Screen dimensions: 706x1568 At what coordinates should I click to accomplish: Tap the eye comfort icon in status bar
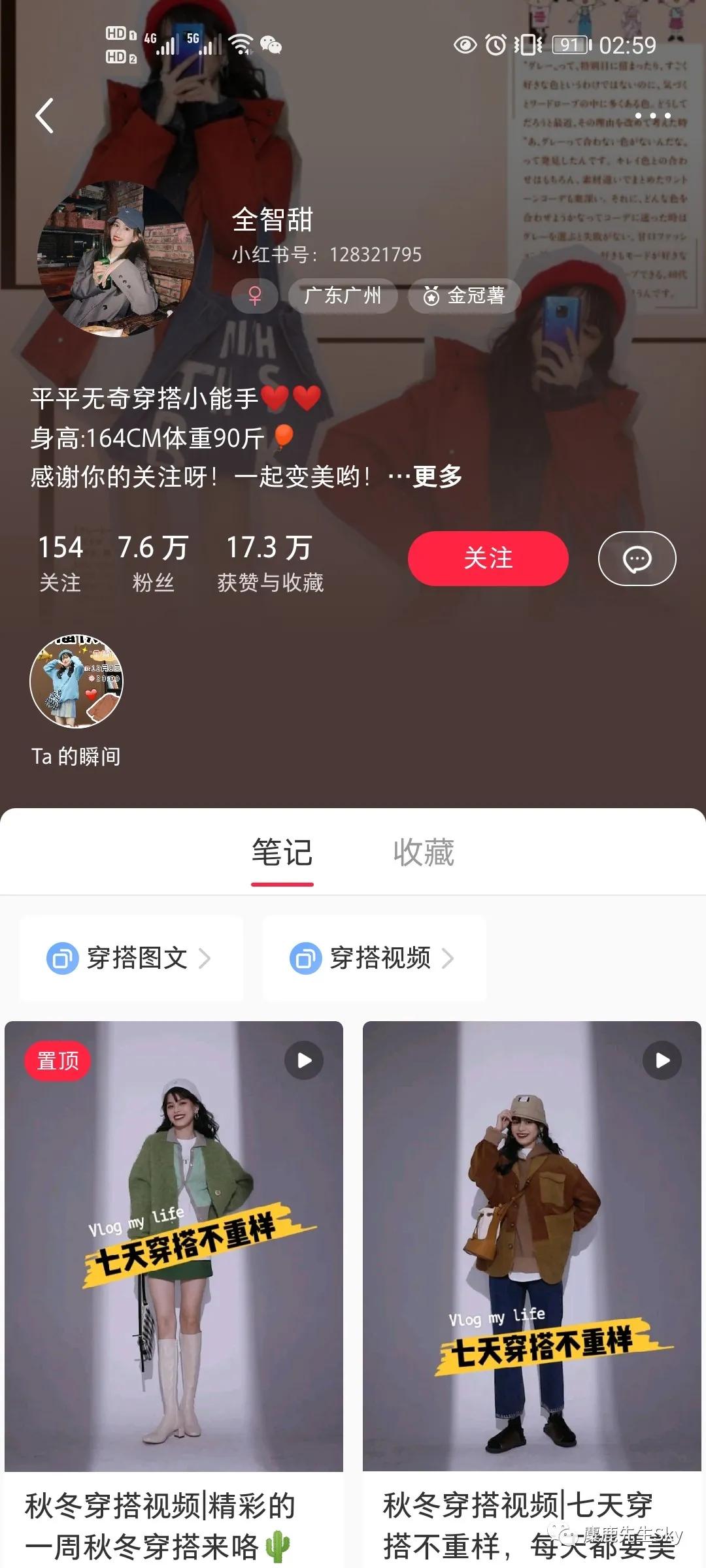[465, 46]
